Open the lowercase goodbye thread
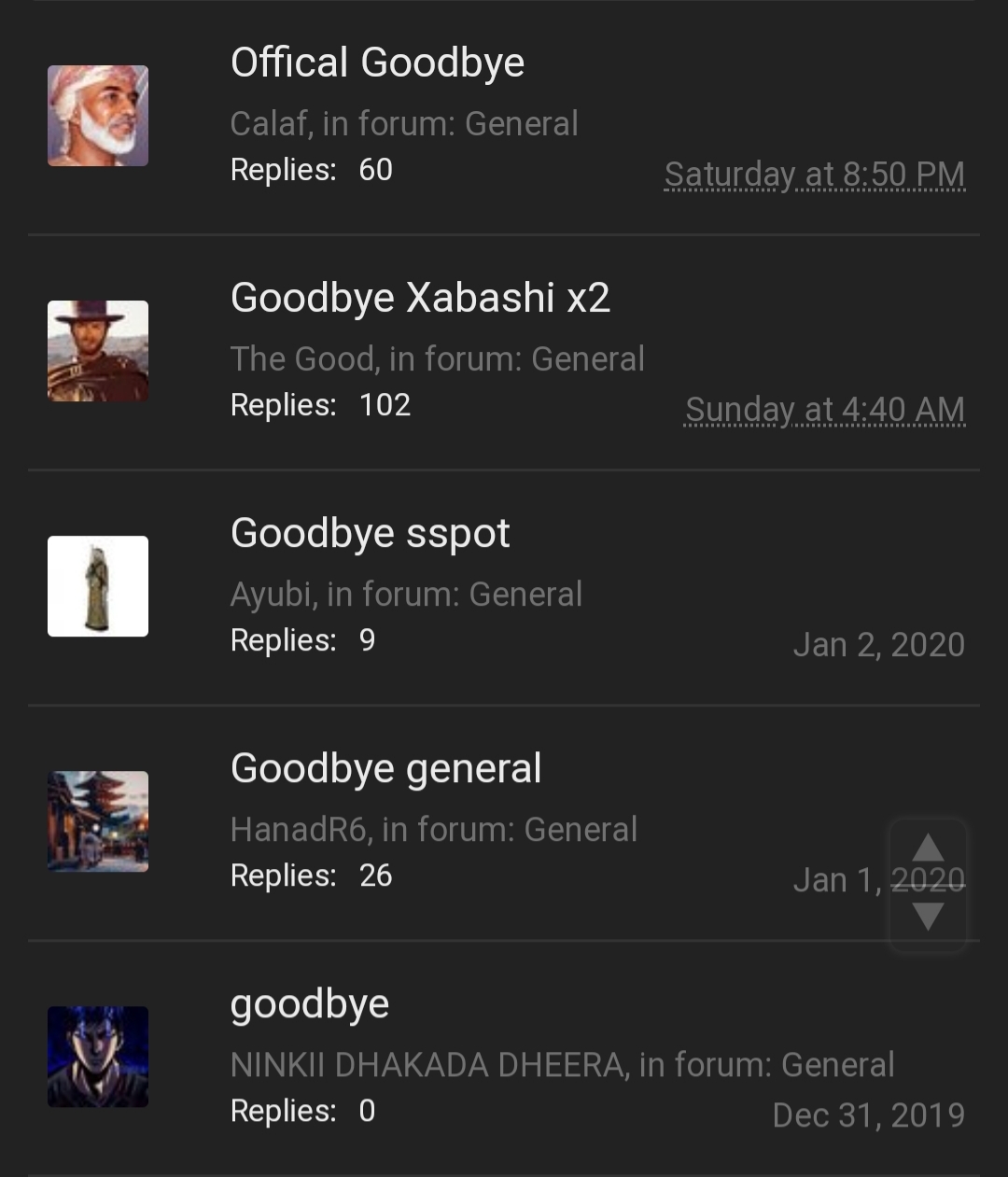 coord(310,1004)
